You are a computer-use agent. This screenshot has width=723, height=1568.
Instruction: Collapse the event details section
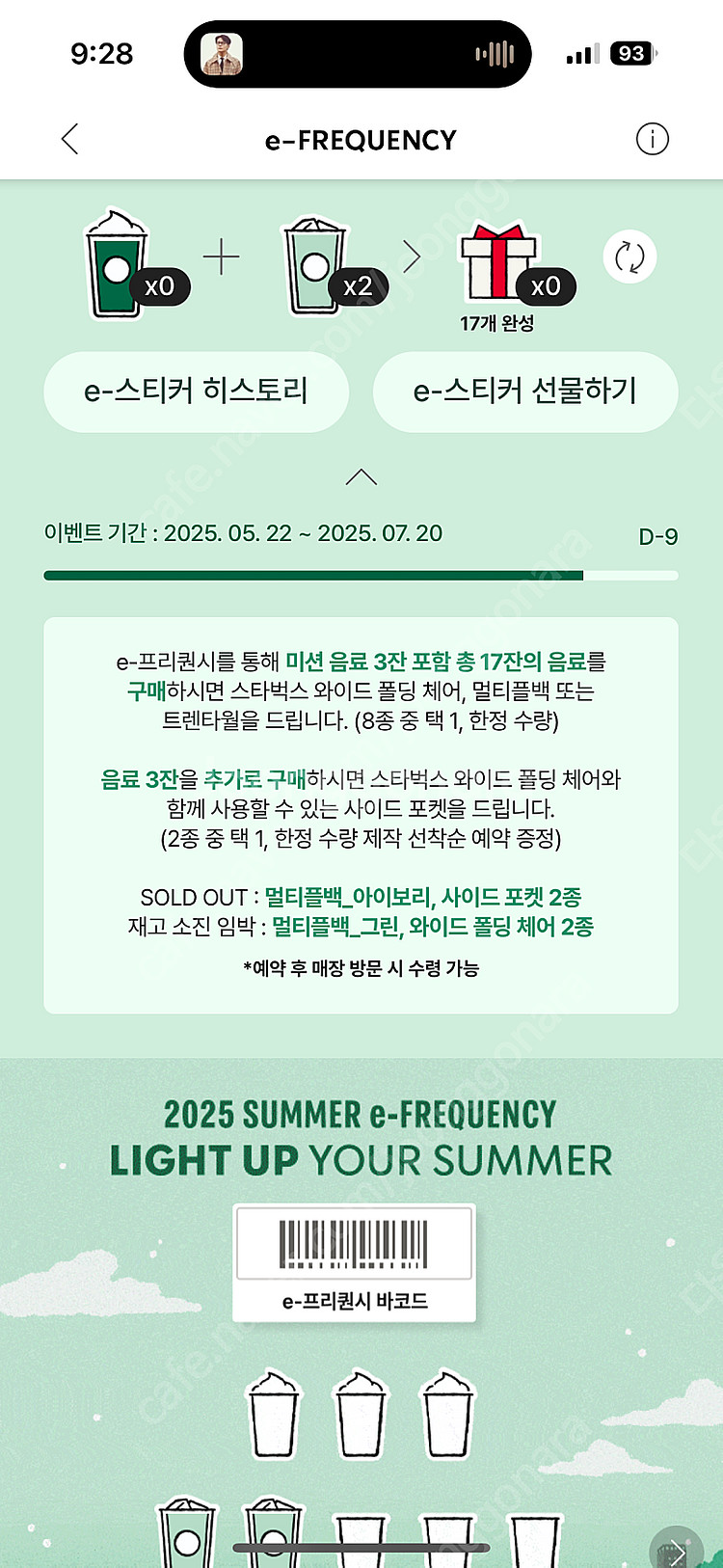pos(361,476)
